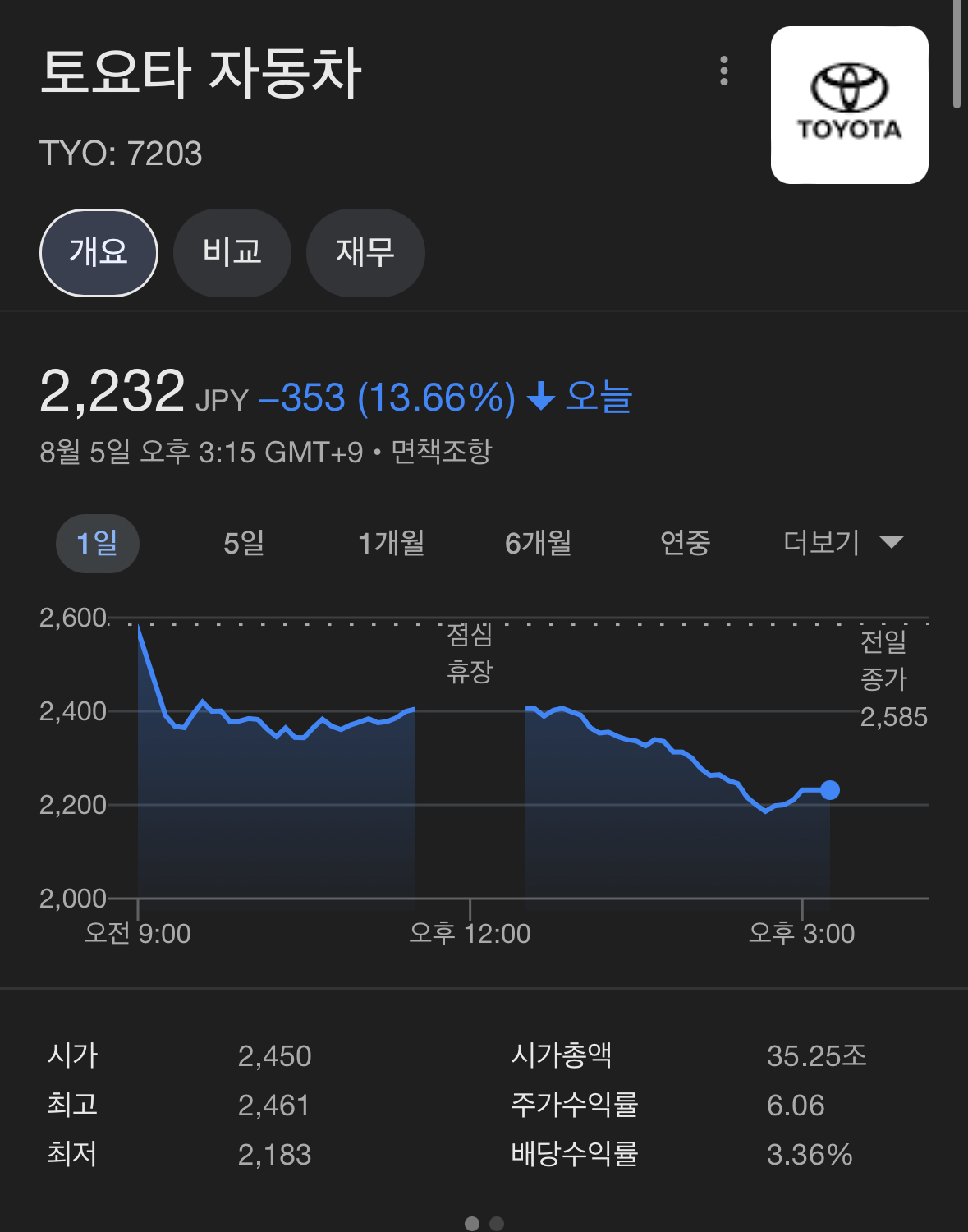Viewport: 968px width, 1232px height.
Task: Show the 6개월 six-month chart
Action: [538, 543]
